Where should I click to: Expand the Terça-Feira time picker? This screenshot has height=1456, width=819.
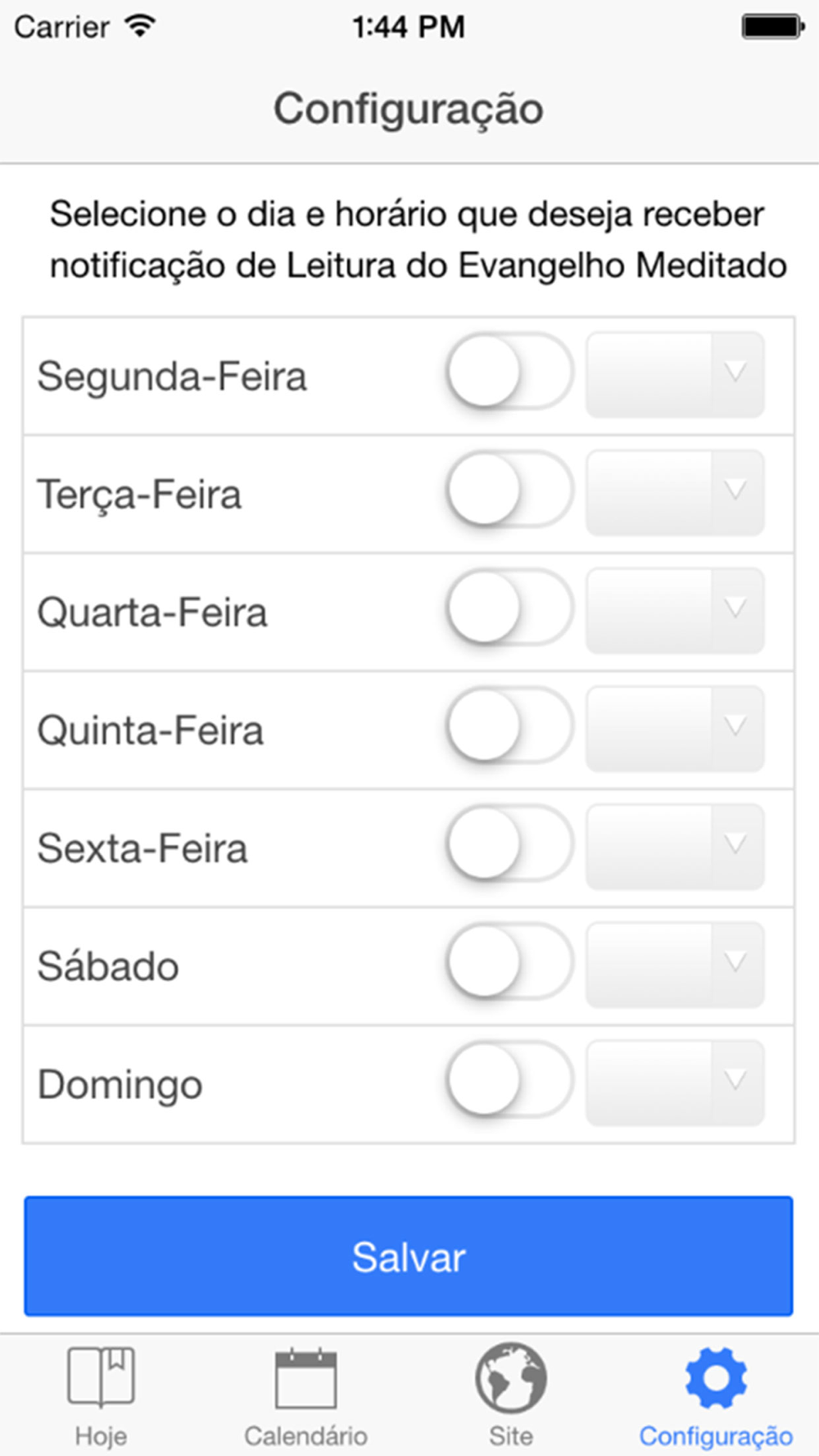coord(676,492)
